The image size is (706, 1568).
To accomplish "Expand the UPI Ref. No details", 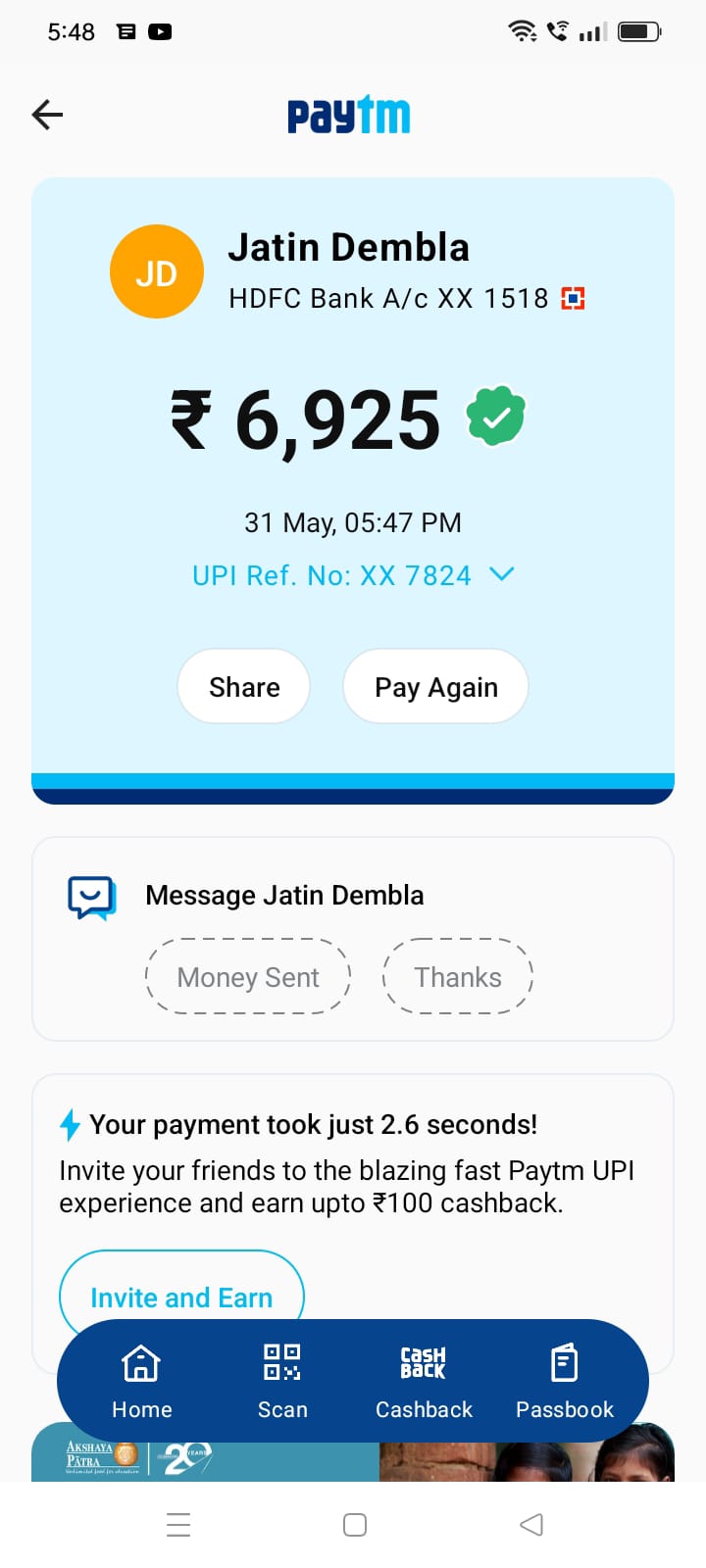I will point(501,574).
